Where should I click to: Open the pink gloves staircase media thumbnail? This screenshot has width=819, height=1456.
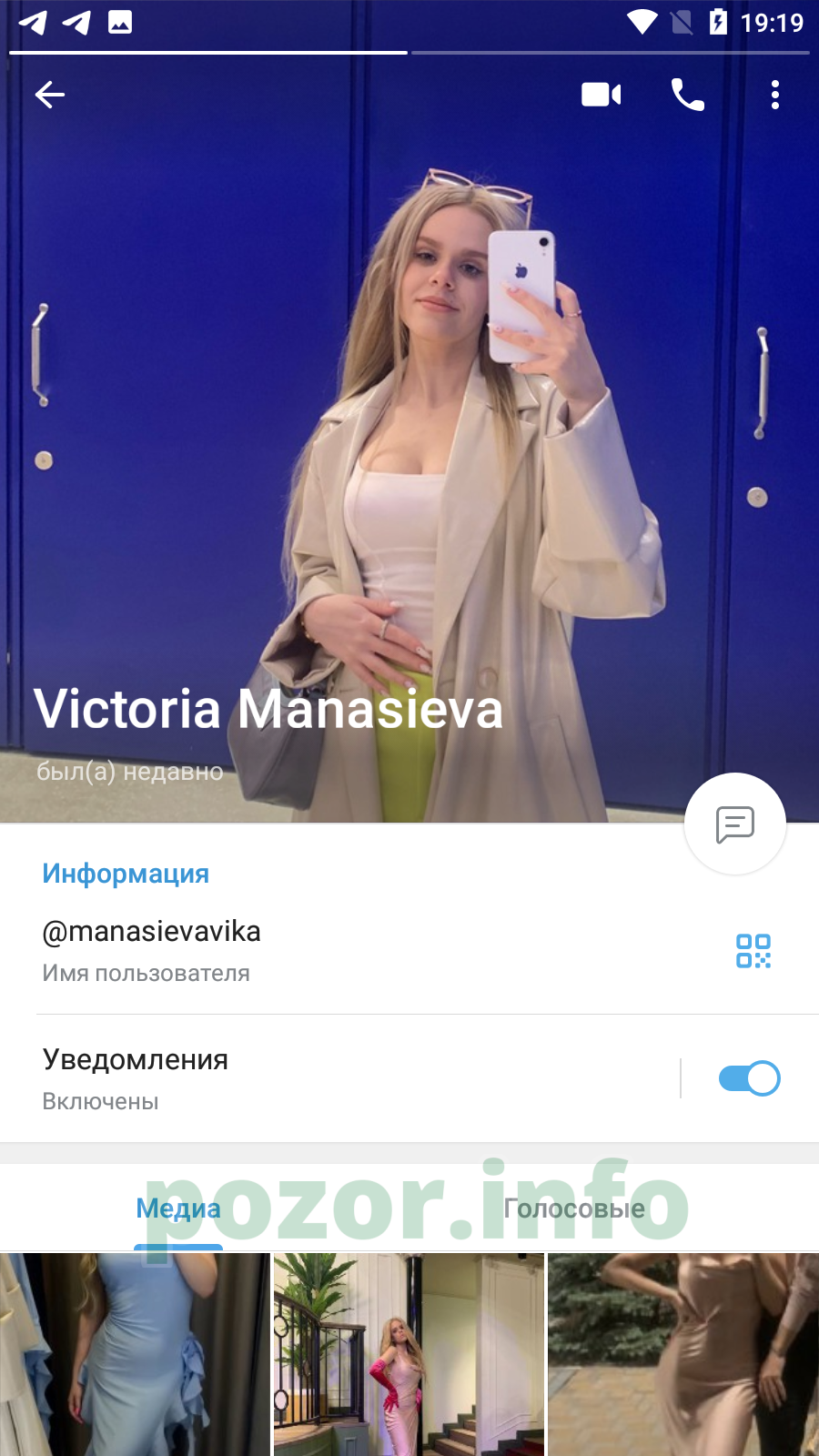pos(409,1354)
